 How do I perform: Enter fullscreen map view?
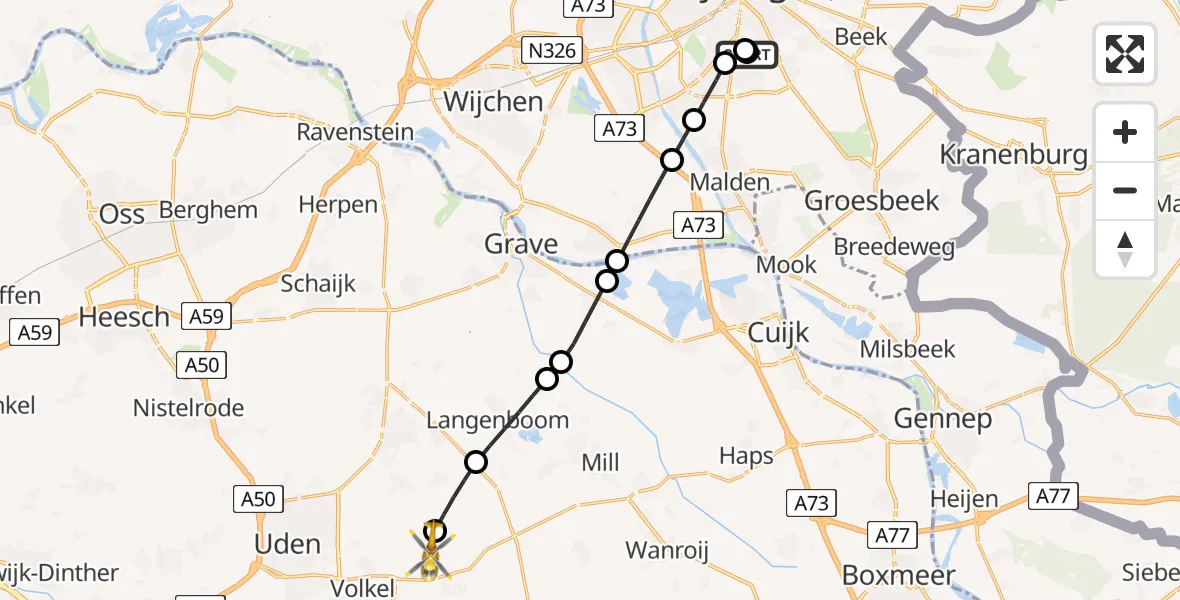pos(1125,54)
